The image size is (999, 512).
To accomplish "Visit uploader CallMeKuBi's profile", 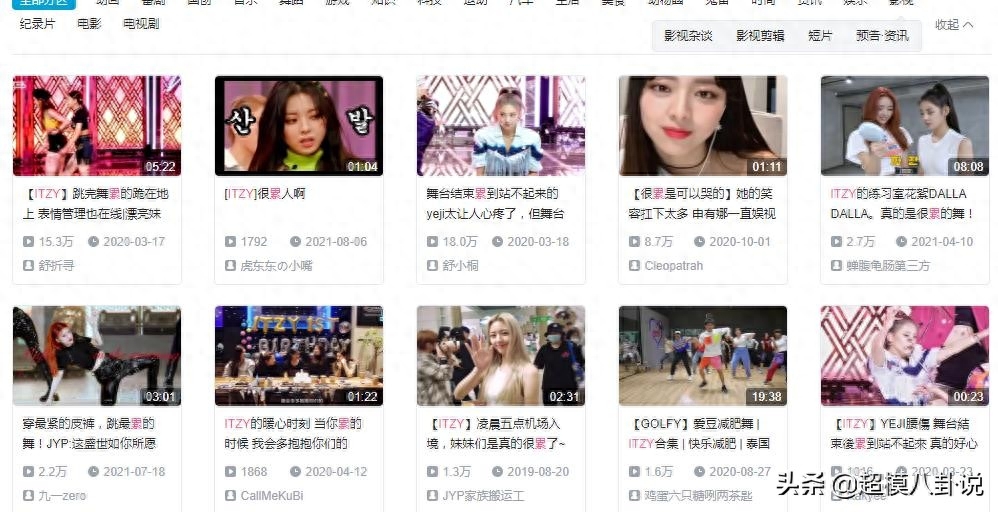I will click(x=271, y=496).
